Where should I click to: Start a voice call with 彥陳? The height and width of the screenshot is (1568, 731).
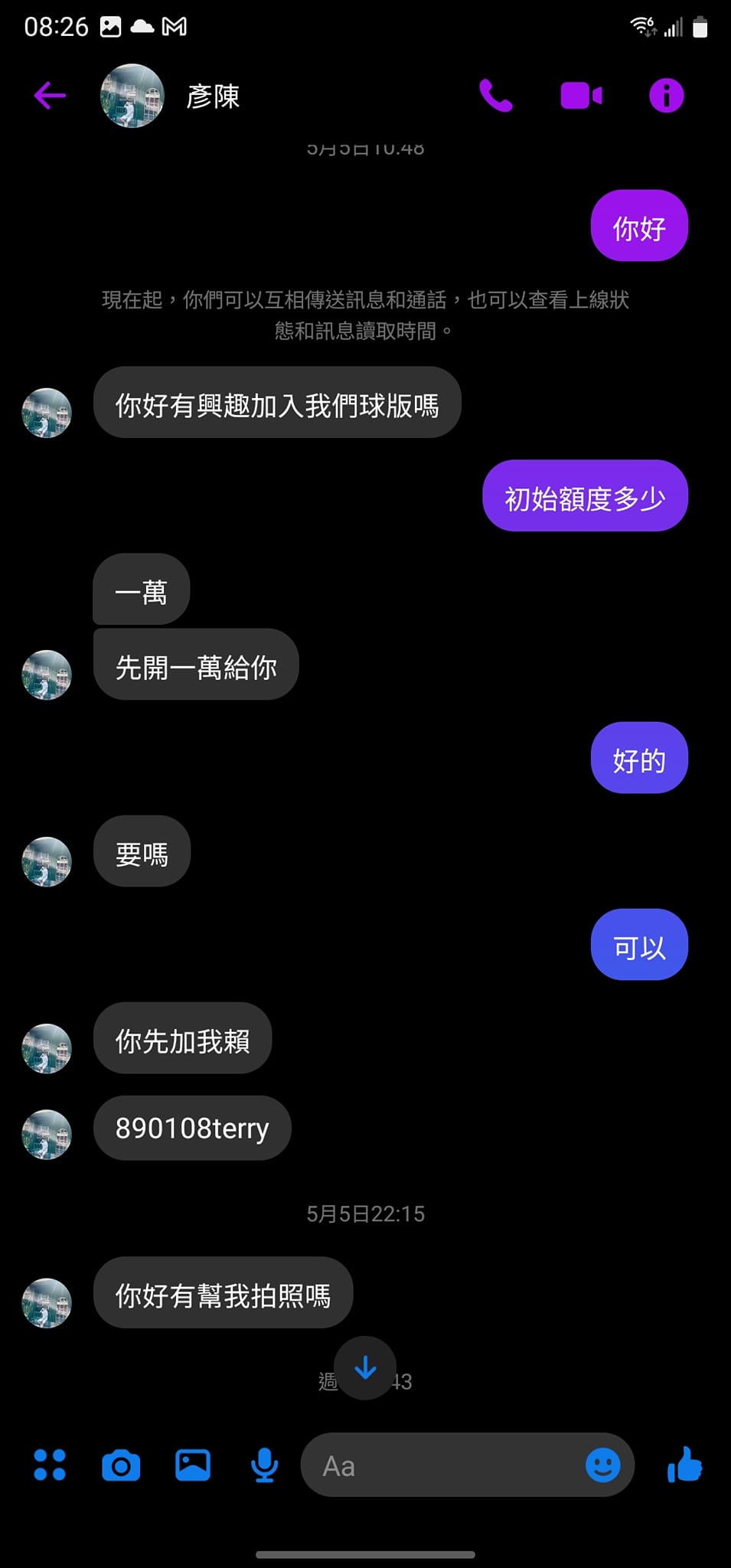495,96
